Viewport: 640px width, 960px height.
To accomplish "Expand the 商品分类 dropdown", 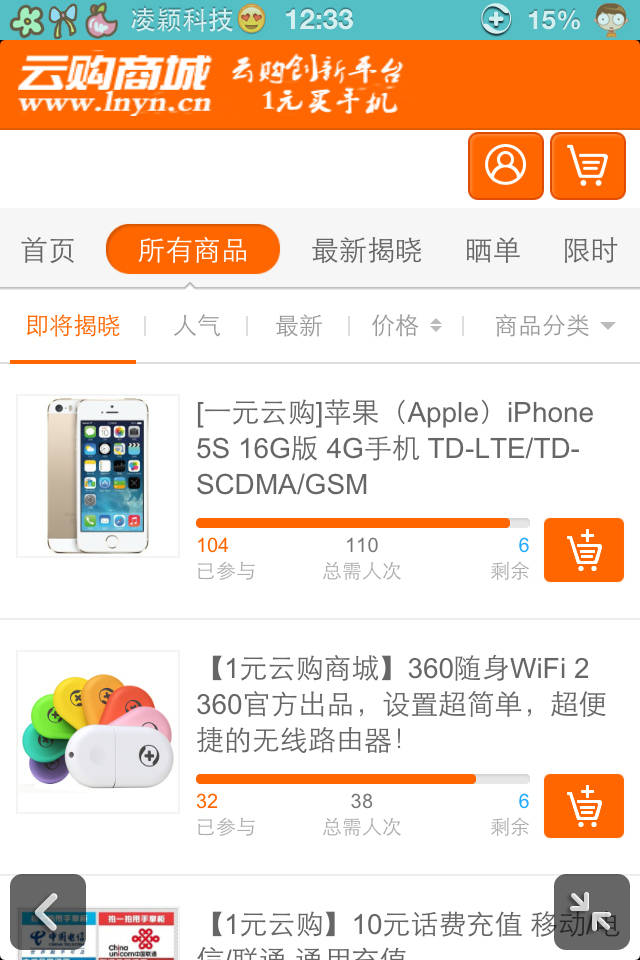I will pos(553,326).
